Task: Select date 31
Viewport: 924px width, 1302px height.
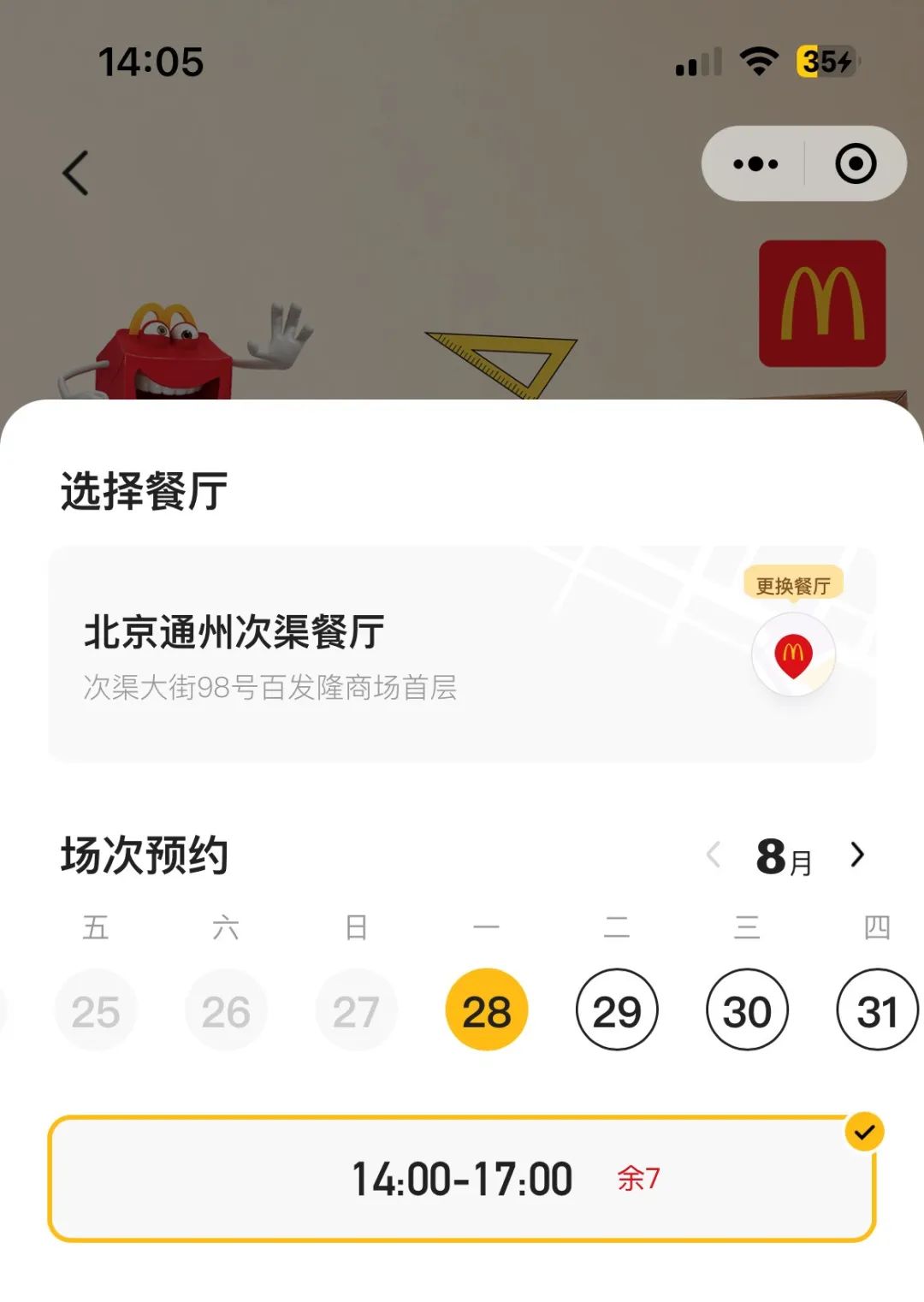Action: [877, 1010]
